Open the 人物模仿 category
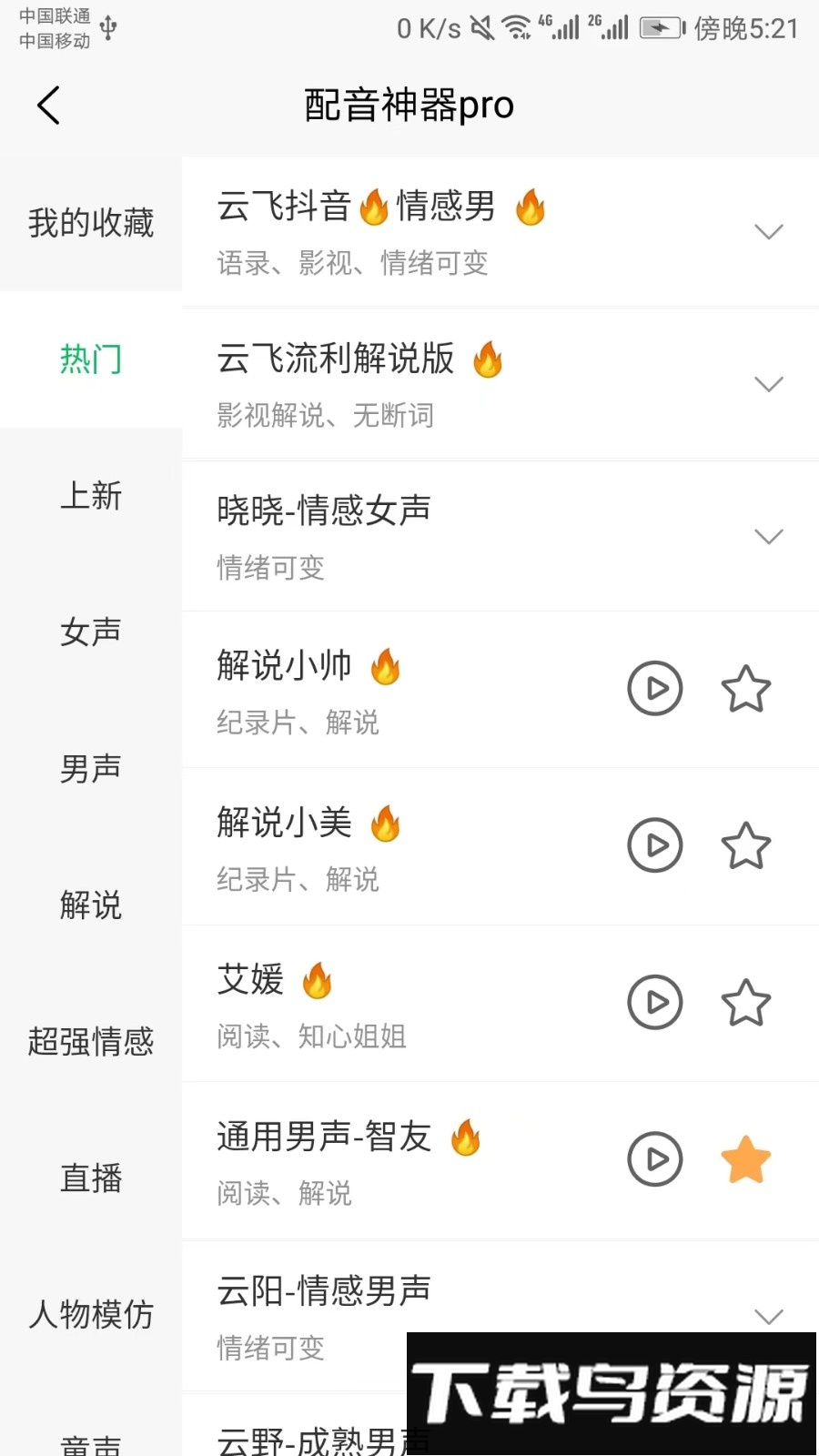 91,1314
